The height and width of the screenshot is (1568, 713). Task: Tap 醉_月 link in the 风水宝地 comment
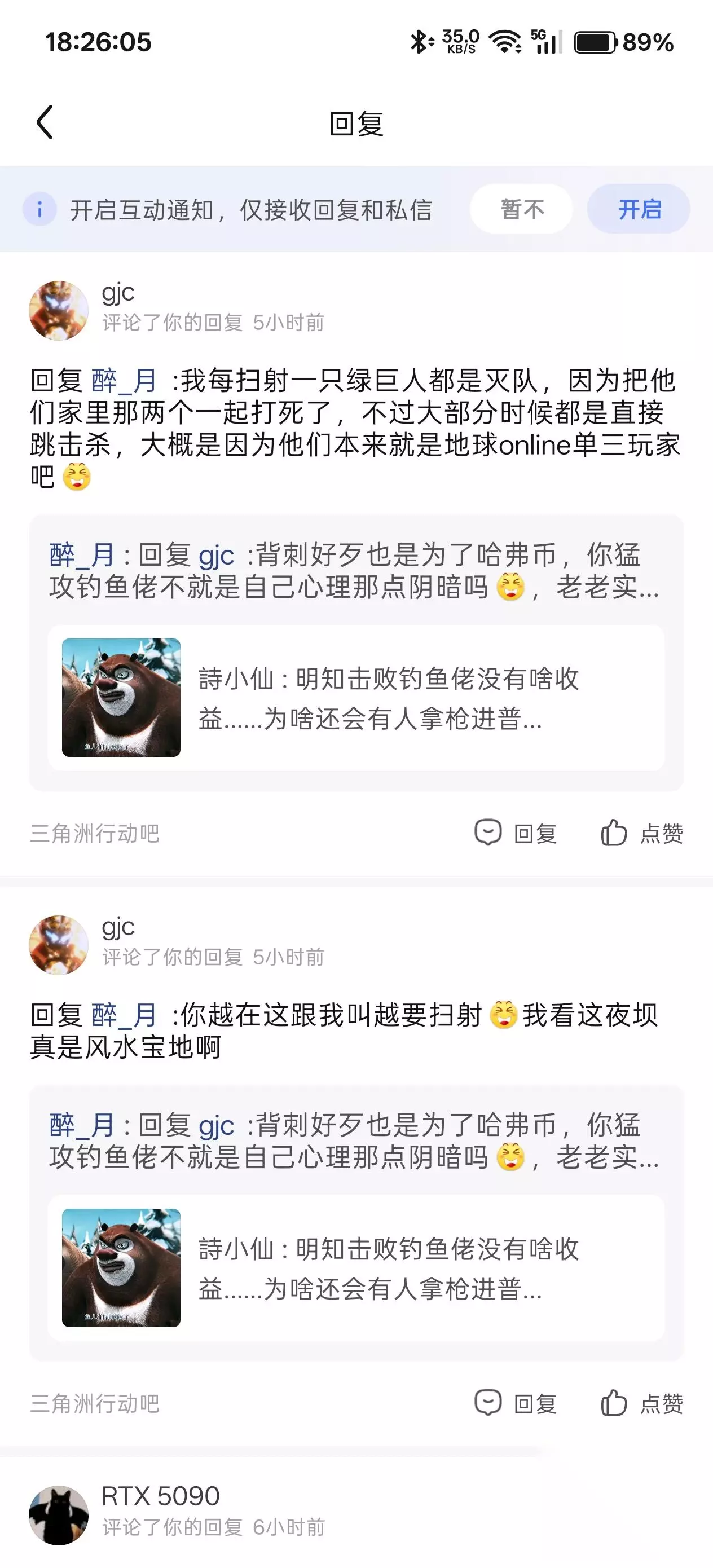tap(124, 1015)
